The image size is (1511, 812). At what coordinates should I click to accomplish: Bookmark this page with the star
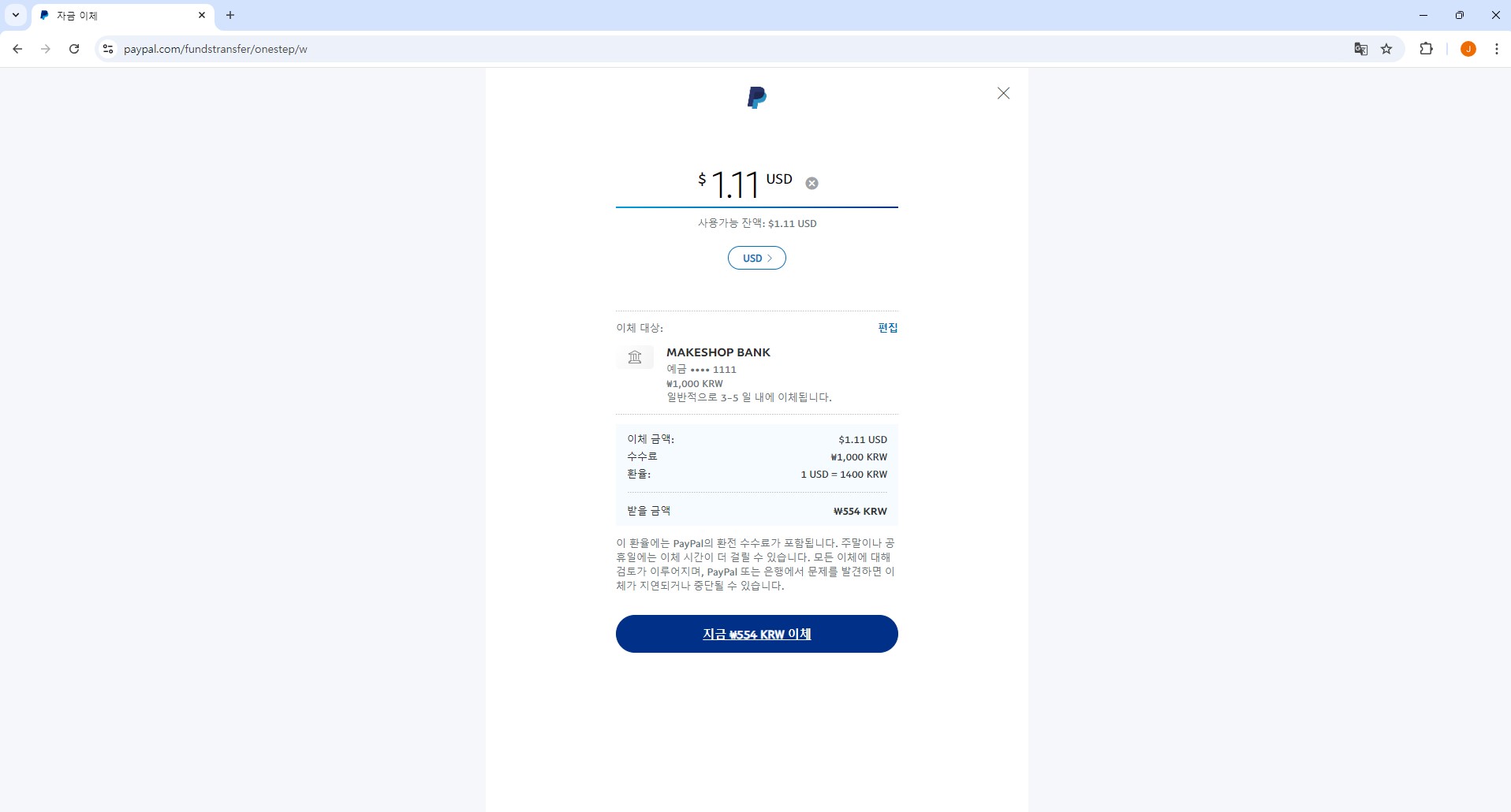(1386, 49)
